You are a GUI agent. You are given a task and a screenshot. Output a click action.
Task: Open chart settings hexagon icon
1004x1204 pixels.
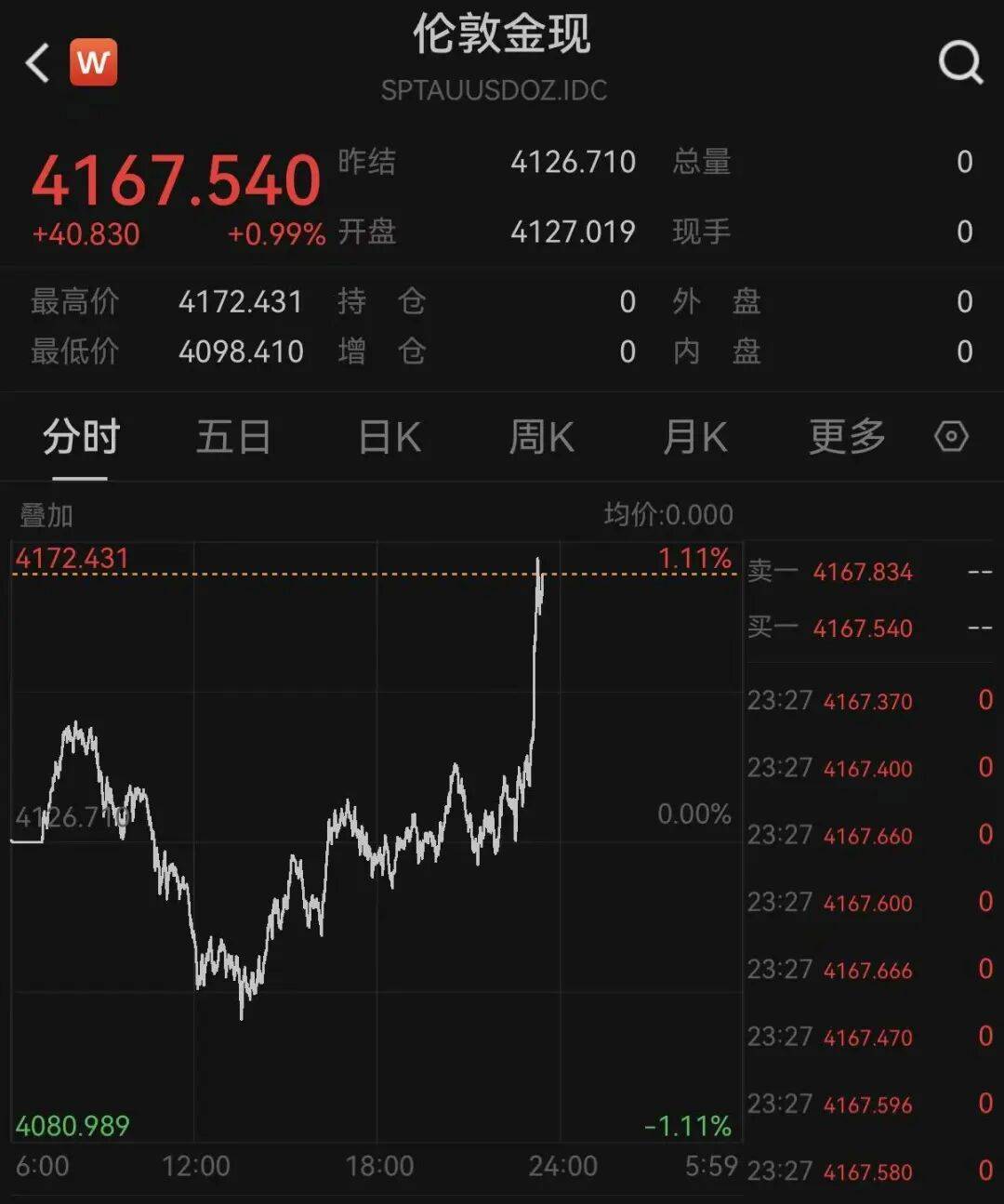951,436
